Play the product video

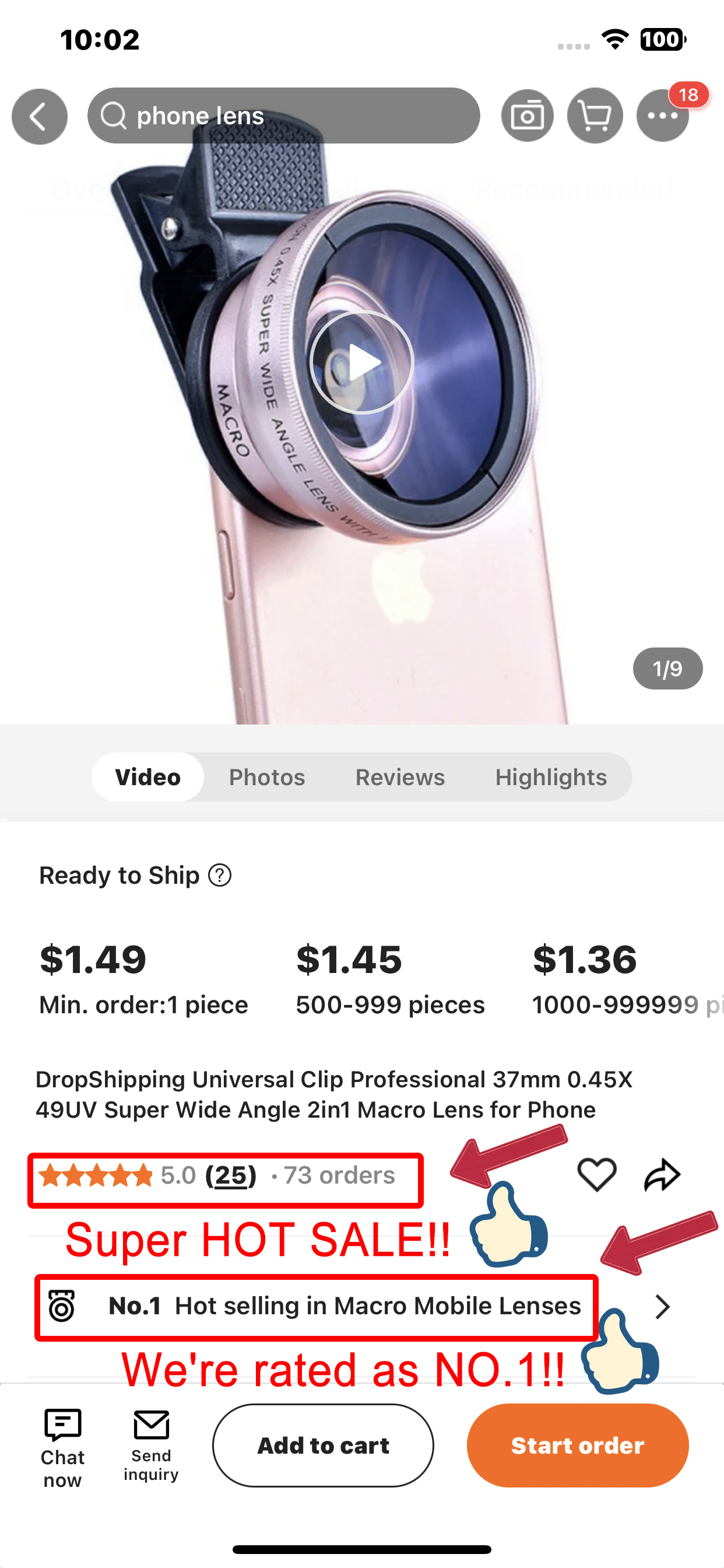click(x=362, y=363)
